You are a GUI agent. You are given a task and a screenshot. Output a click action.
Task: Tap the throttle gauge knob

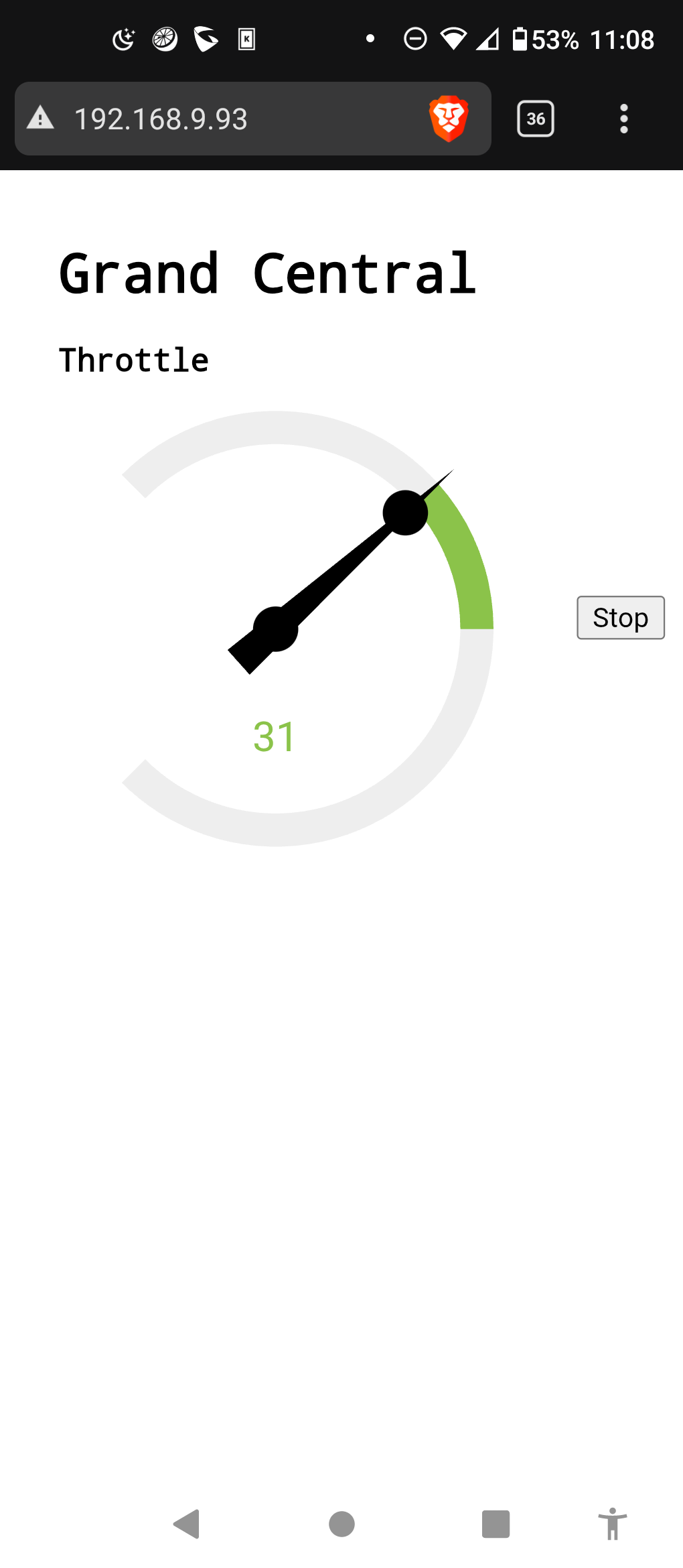405,513
